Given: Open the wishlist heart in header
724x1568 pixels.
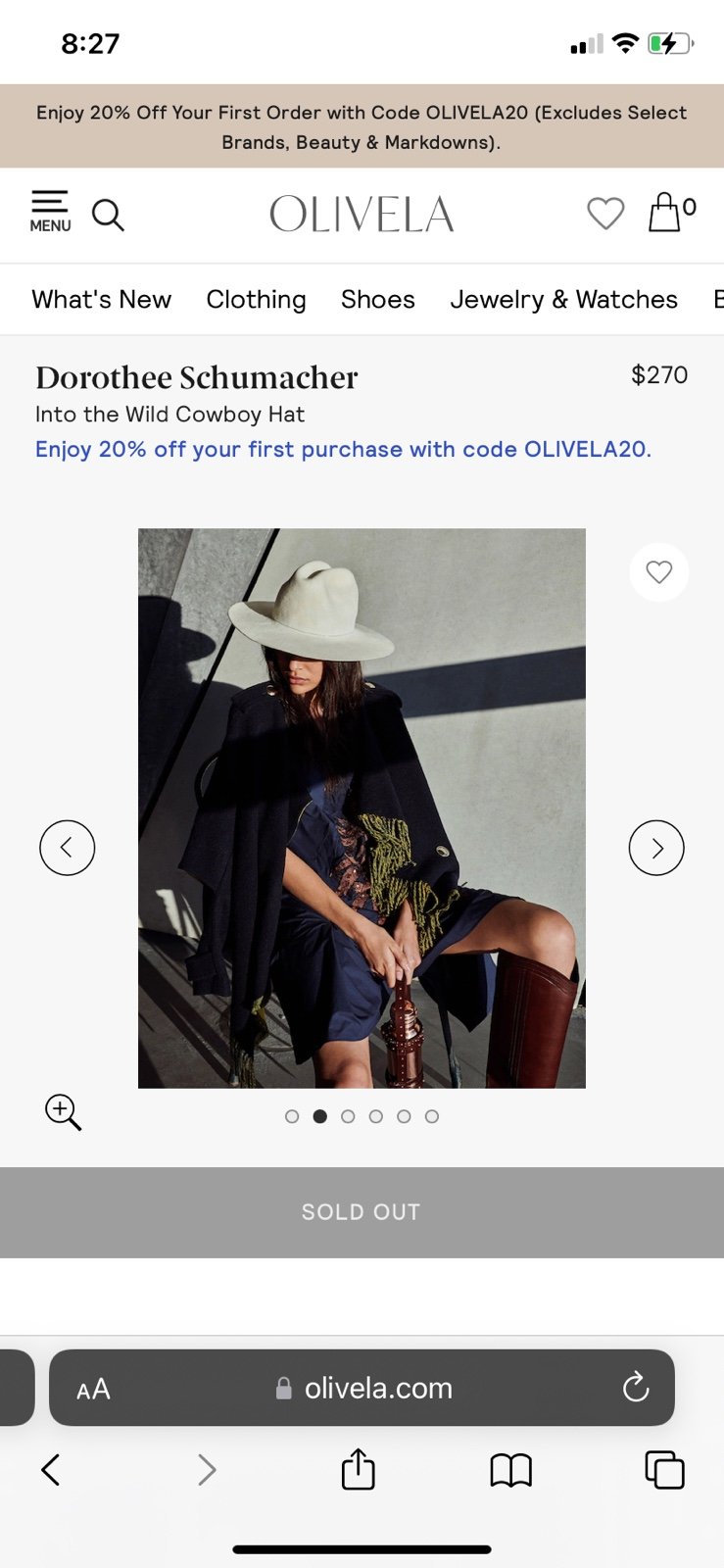Looking at the screenshot, I should (605, 213).
